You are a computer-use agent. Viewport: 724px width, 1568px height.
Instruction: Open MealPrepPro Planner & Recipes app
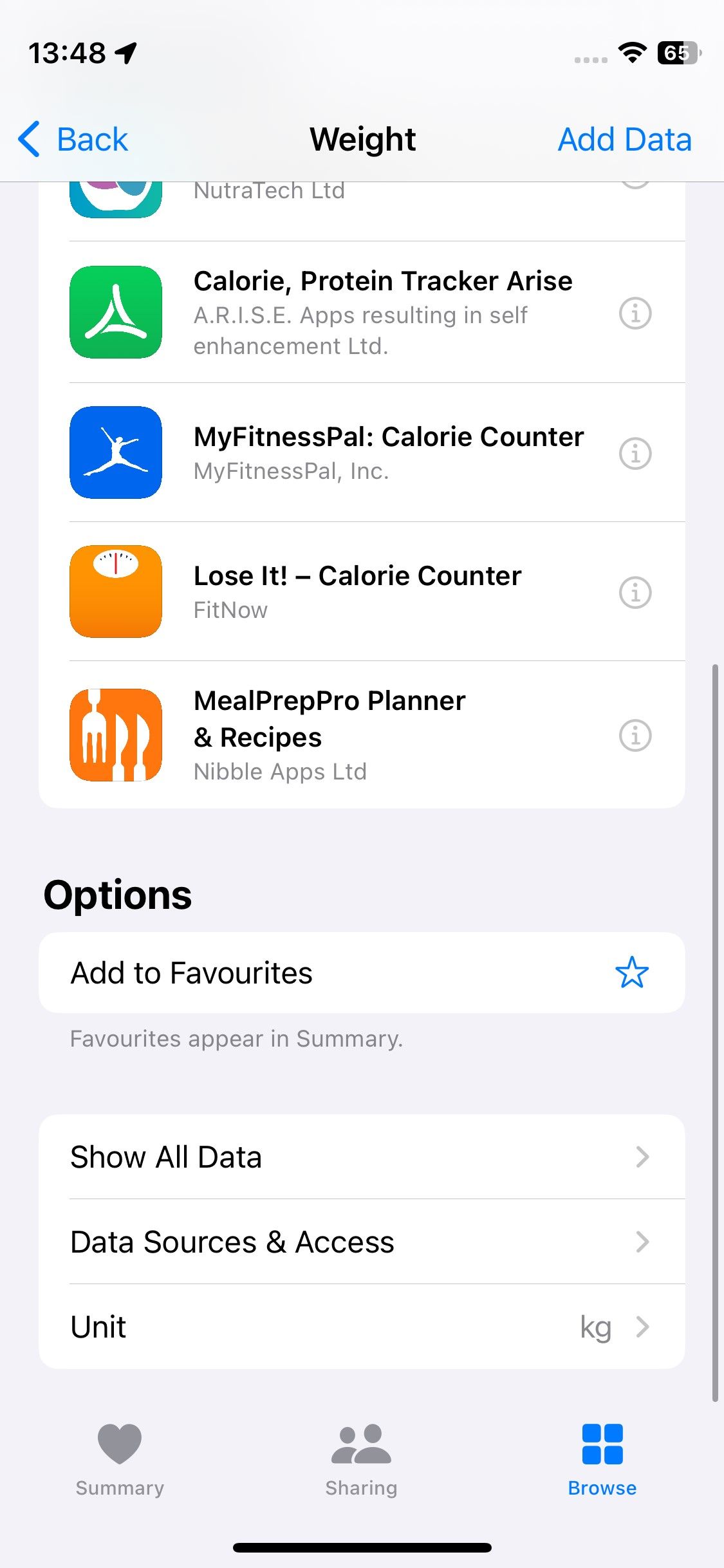tap(360, 734)
